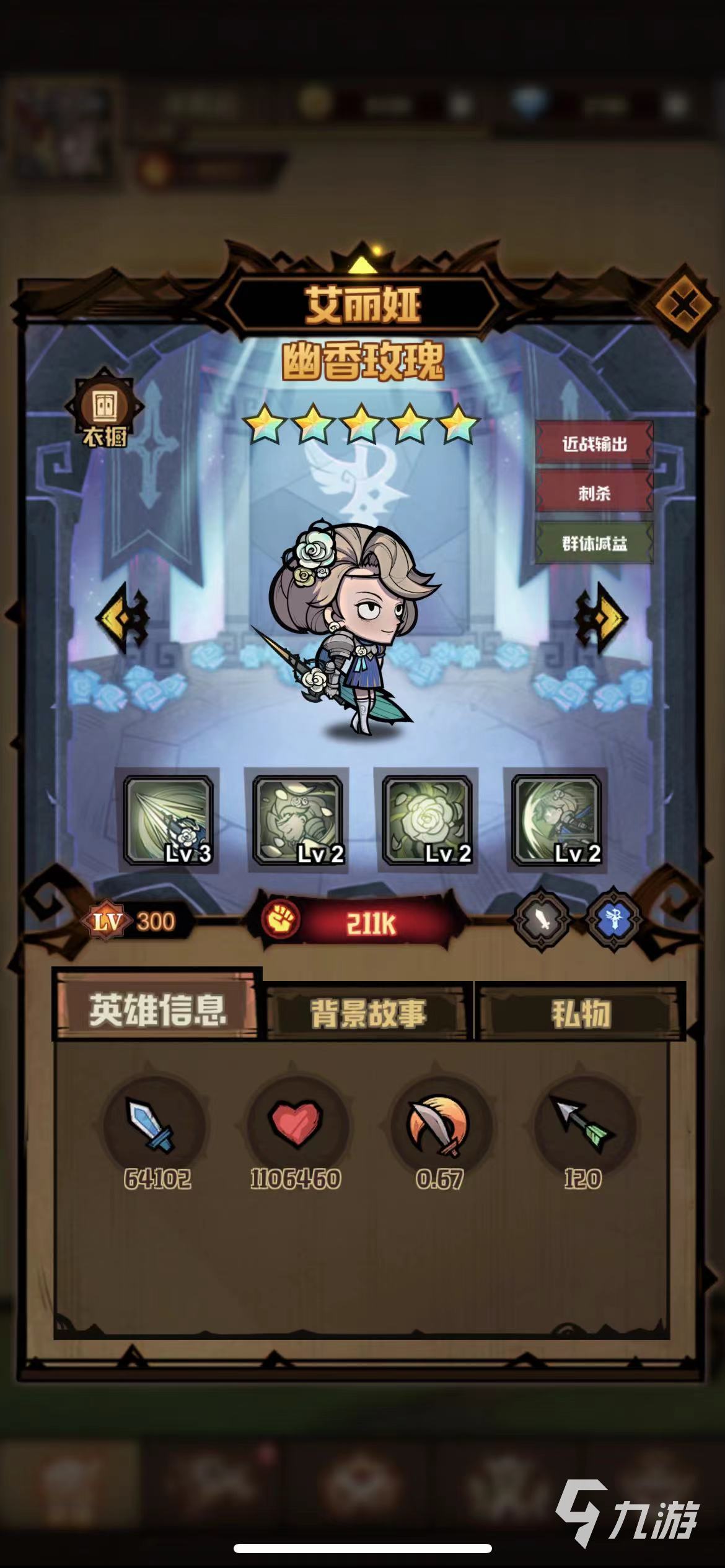The width and height of the screenshot is (725, 1568).
Task: Tap the 群体减益 tag
Action: click(594, 543)
